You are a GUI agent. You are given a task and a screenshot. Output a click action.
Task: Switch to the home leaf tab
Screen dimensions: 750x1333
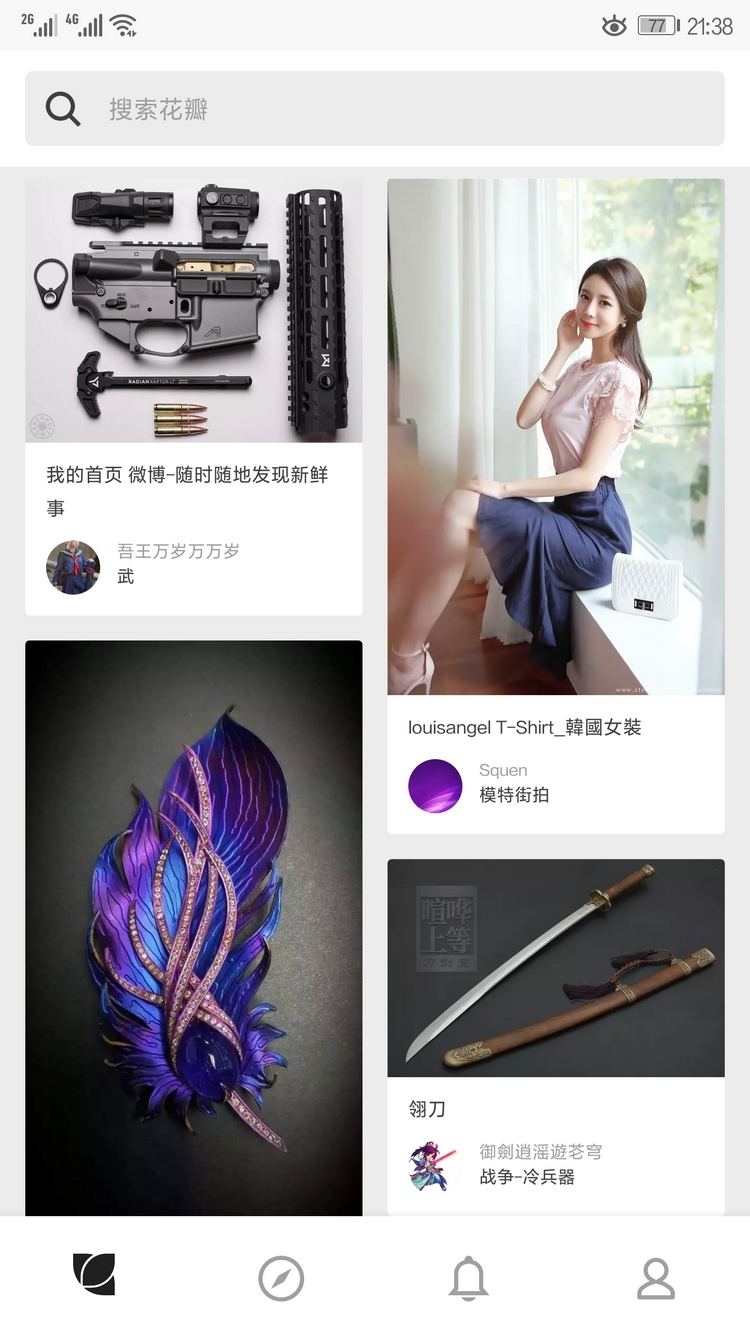pyautogui.click(x=94, y=1275)
